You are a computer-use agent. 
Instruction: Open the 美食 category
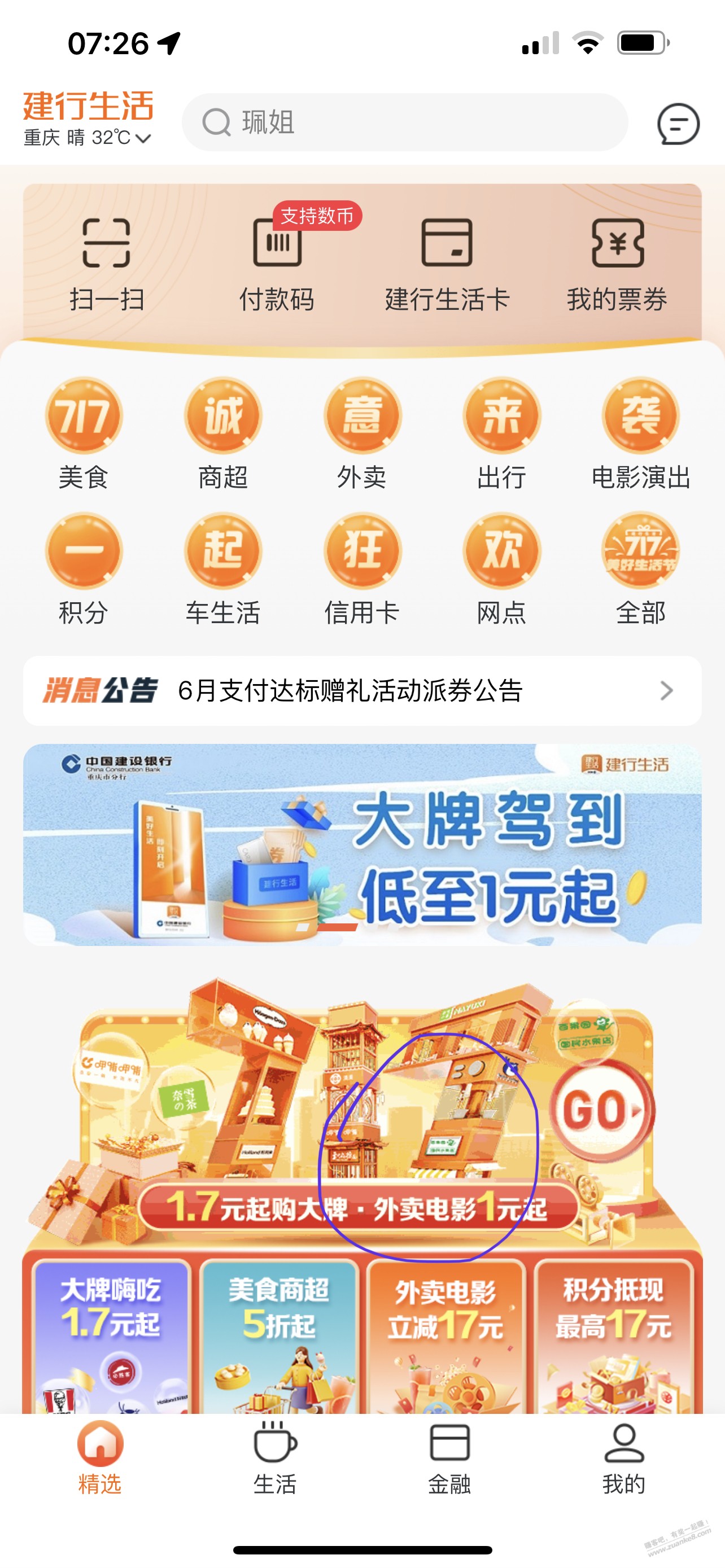[x=84, y=434]
